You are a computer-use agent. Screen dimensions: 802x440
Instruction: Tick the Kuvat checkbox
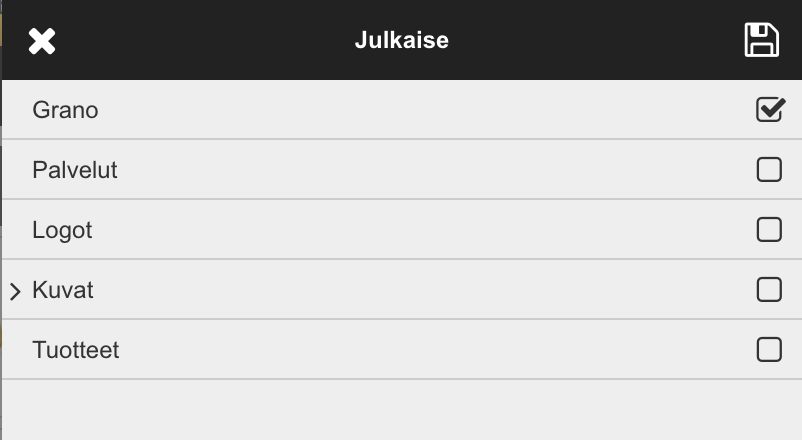point(769,290)
